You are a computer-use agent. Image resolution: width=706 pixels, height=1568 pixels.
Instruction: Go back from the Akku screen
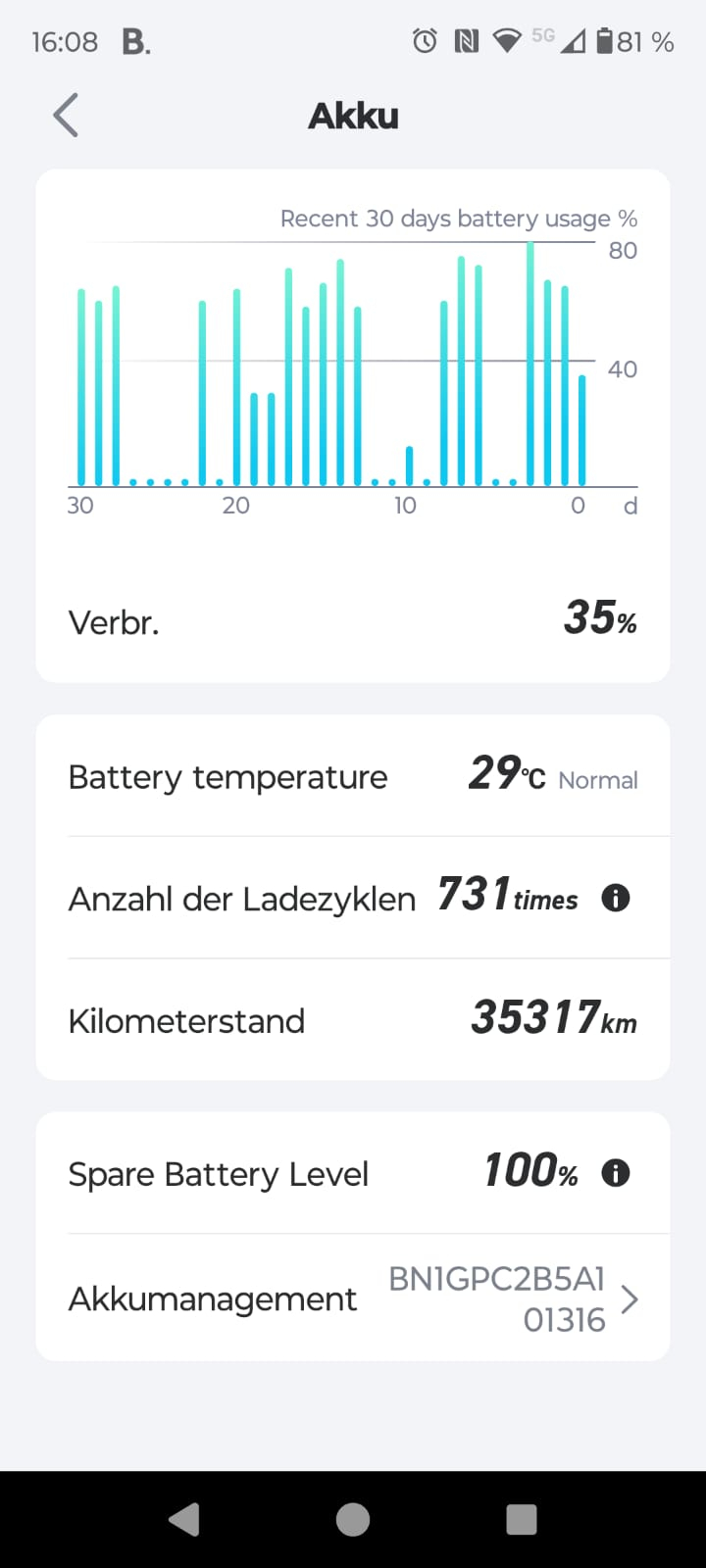(66, 116)
